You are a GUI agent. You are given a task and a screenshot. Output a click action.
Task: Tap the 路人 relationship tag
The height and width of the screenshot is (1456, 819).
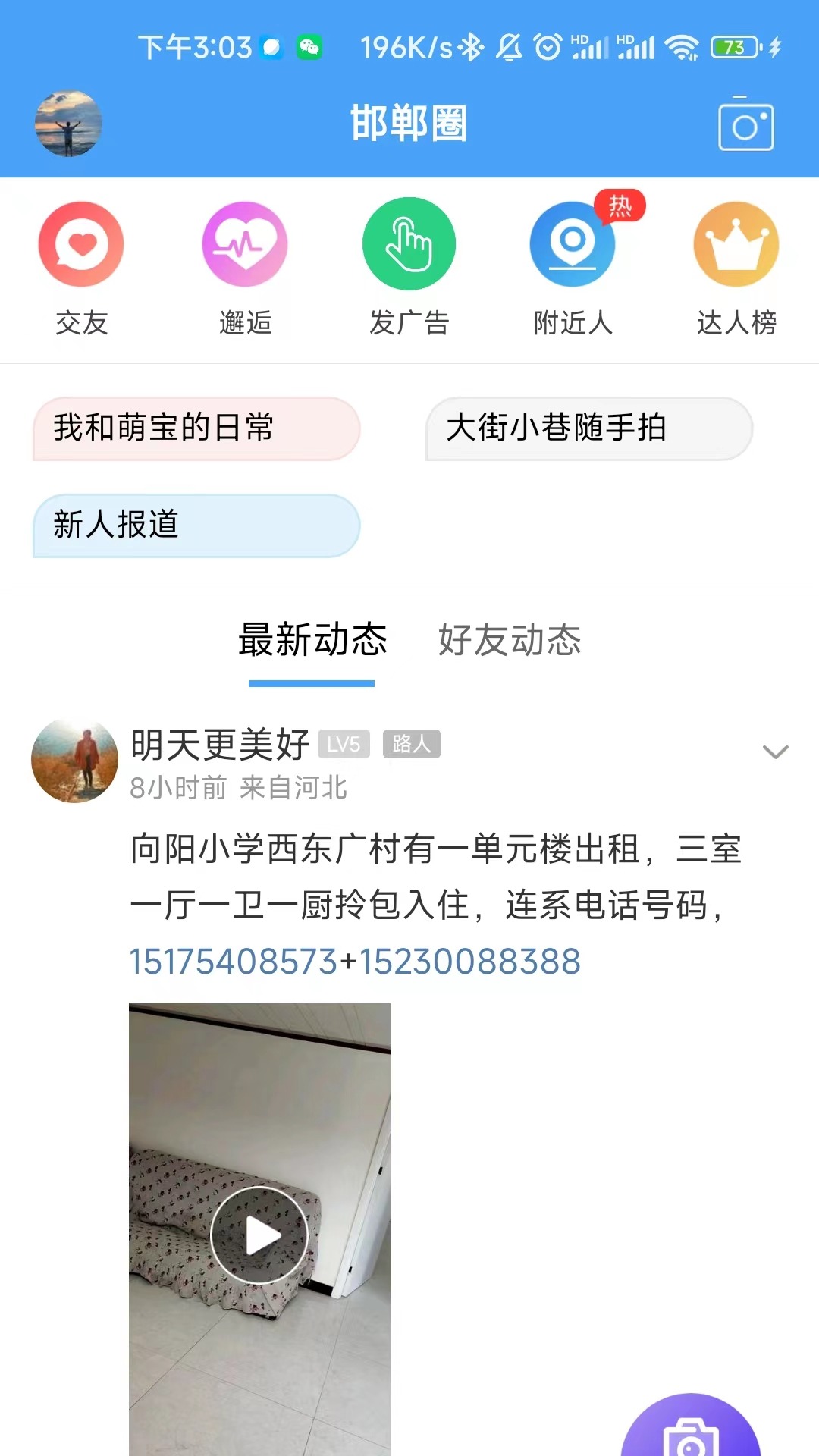point(411,744)
